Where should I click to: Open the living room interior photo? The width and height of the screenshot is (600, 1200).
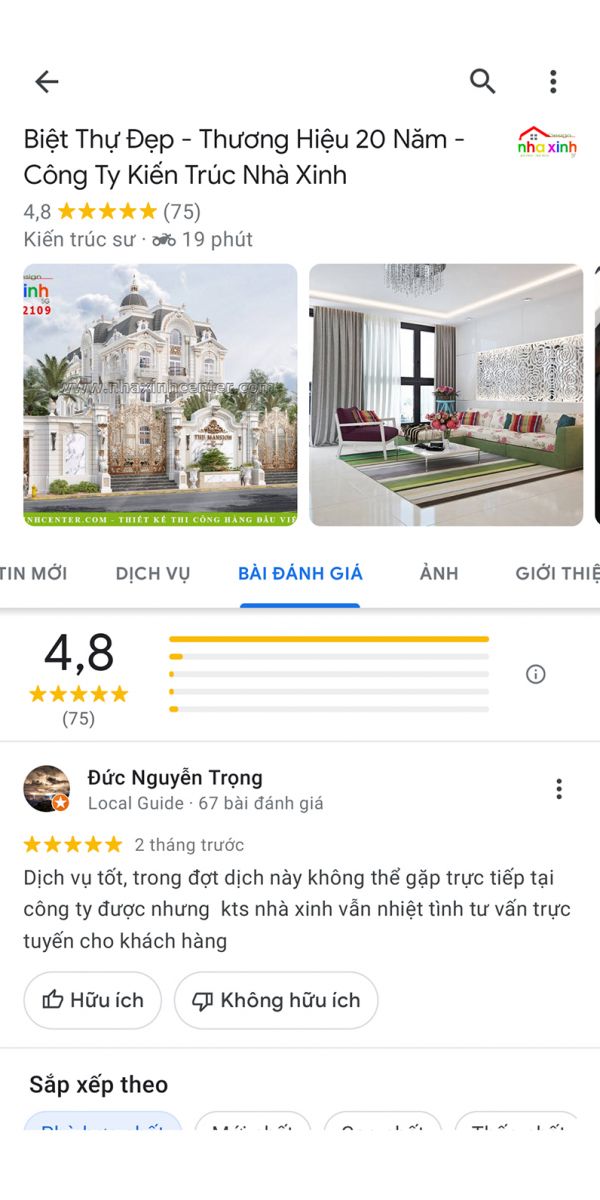[446, 395]
